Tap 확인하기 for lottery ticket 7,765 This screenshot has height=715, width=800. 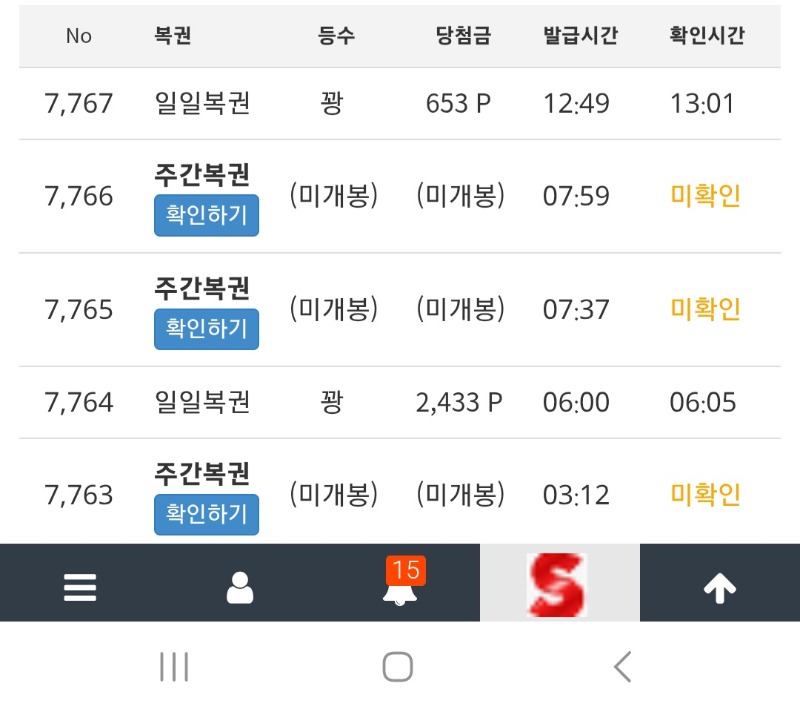pyautogui.click(x=206, y=329)
